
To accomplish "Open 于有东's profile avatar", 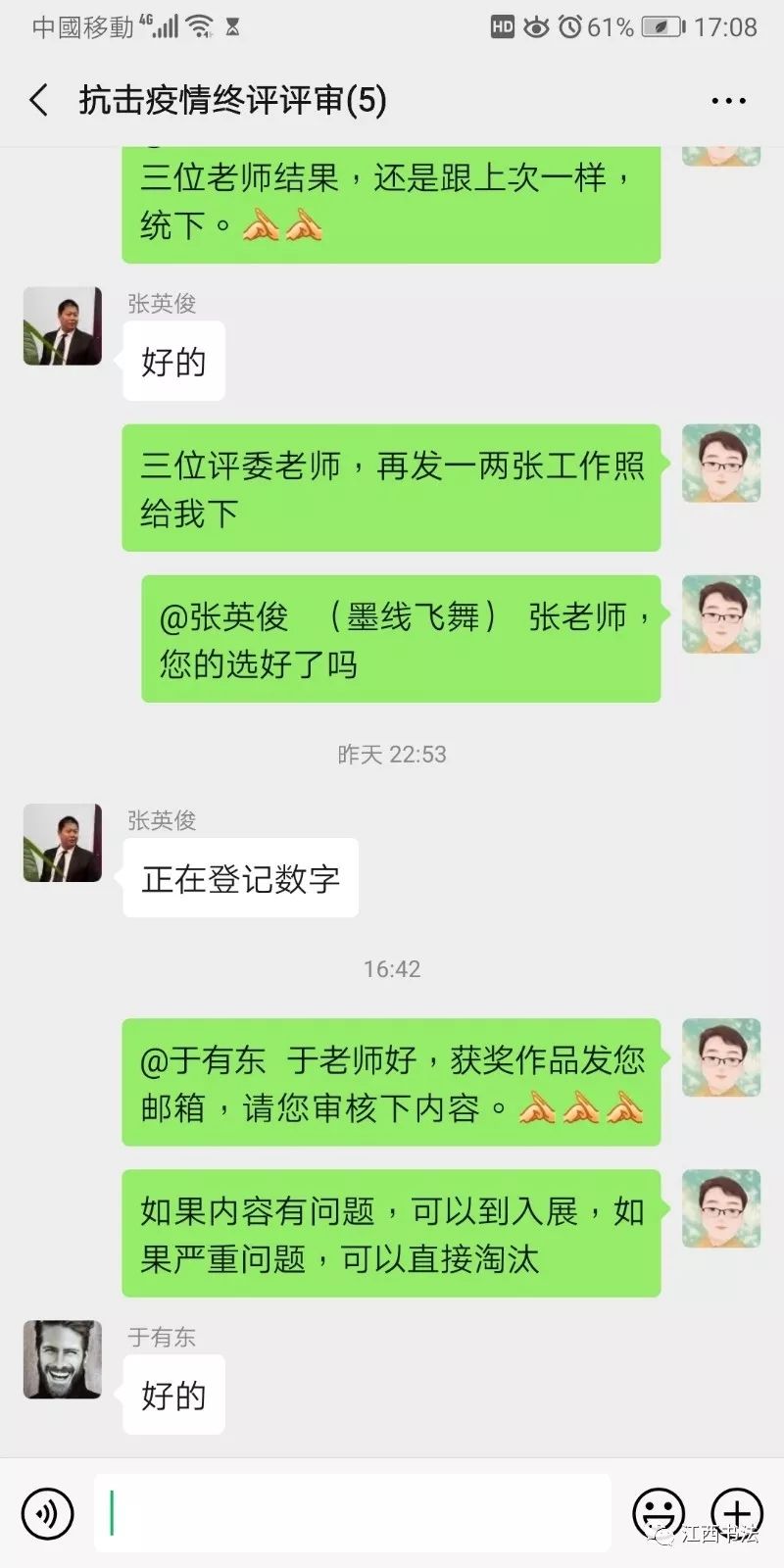I will [63, 1359].
